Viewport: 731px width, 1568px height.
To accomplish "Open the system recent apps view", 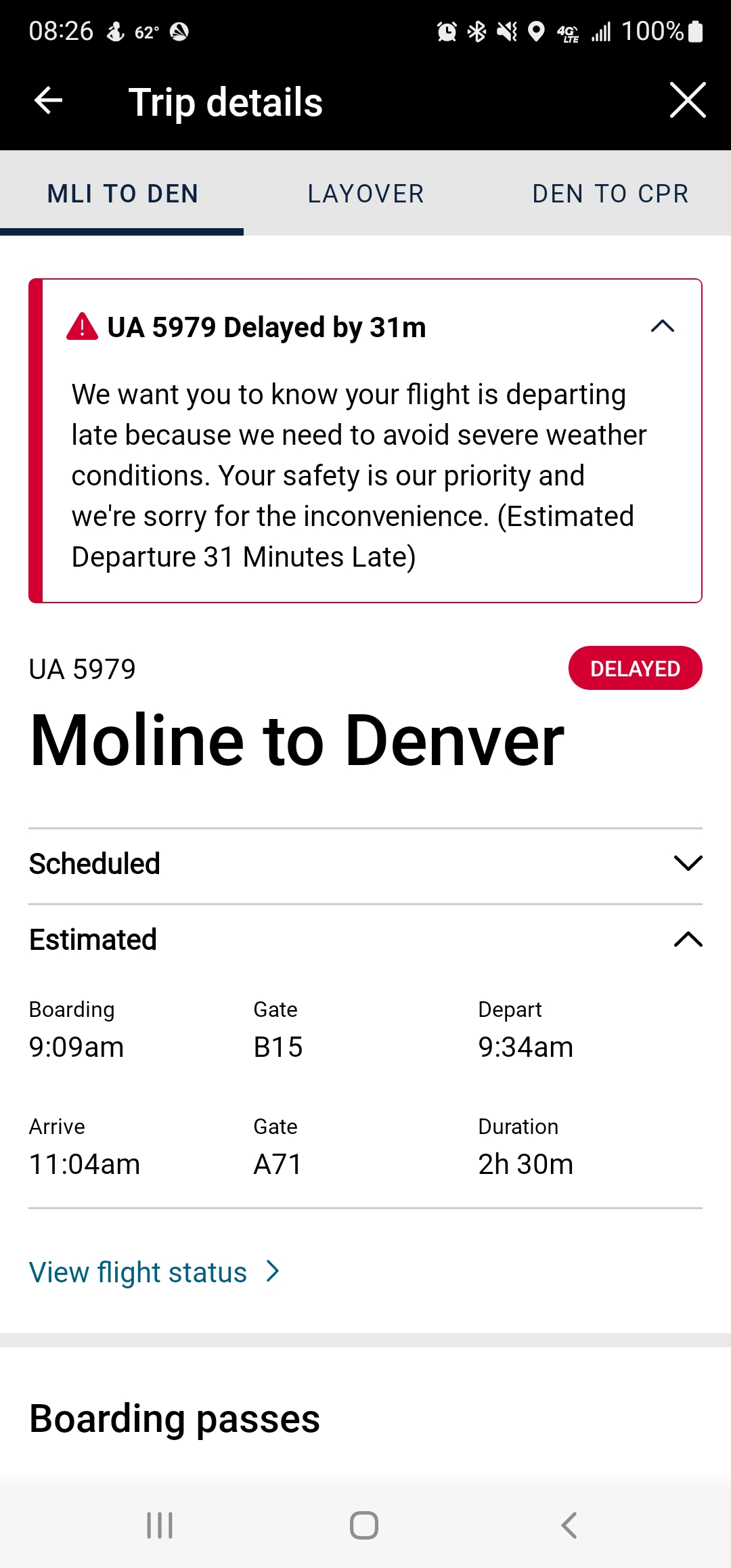I will coord(160,1525).
